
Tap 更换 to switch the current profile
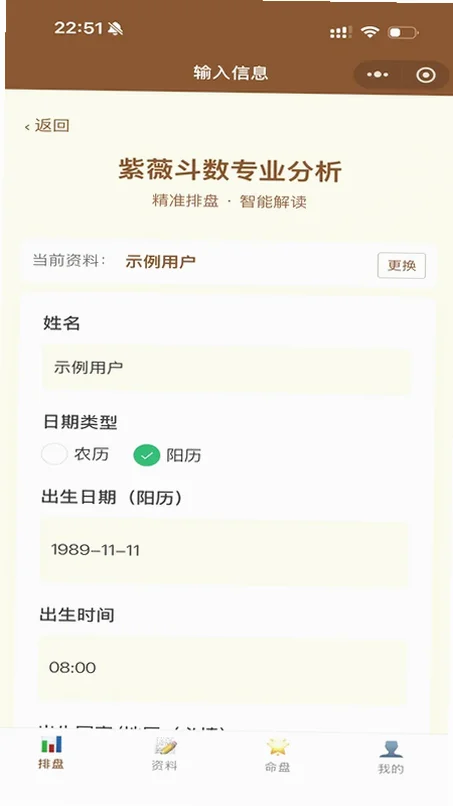pyautogui.click(x=401, y=266)
